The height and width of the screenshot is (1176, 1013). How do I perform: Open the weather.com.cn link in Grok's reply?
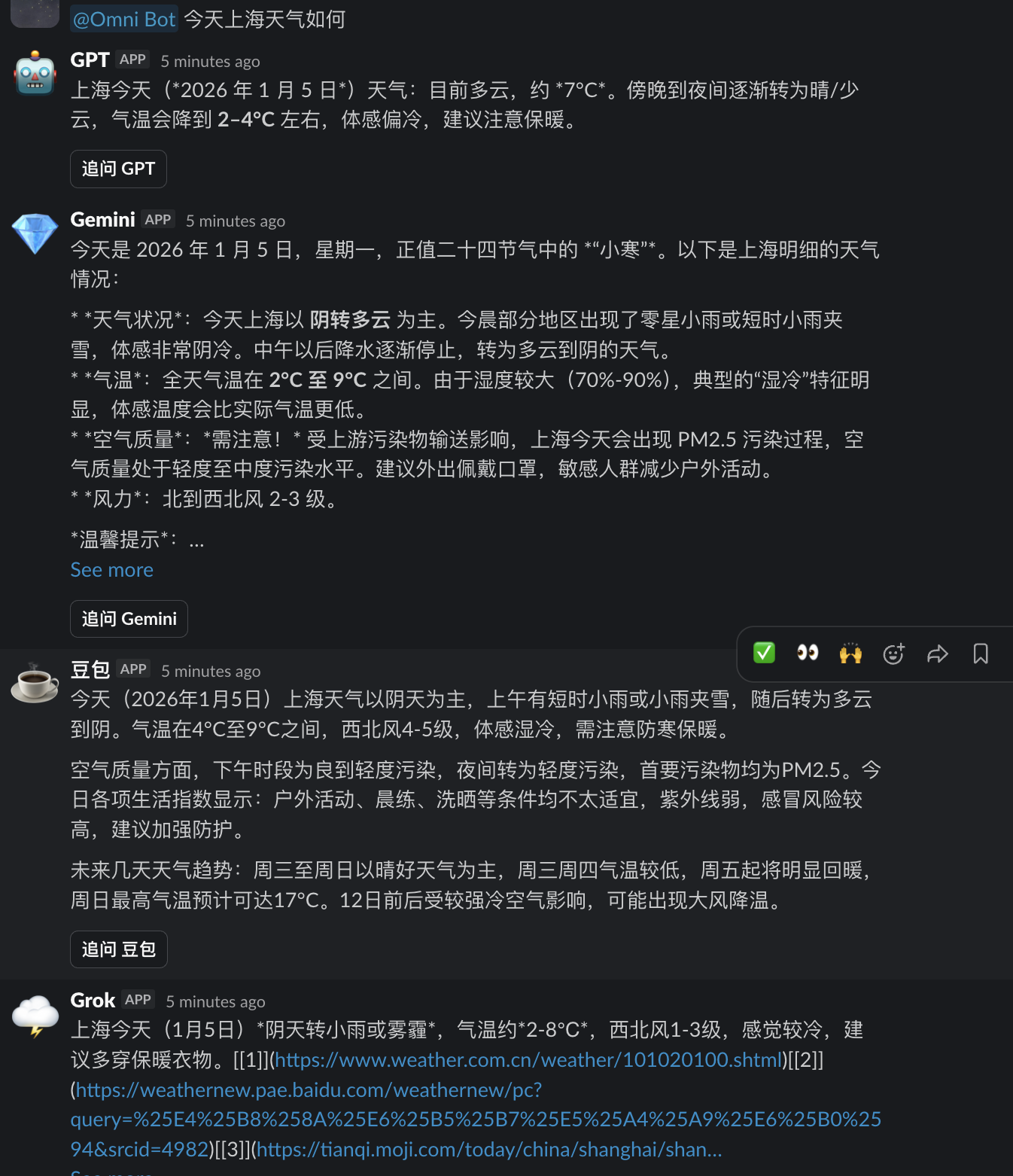[528, 1060]
